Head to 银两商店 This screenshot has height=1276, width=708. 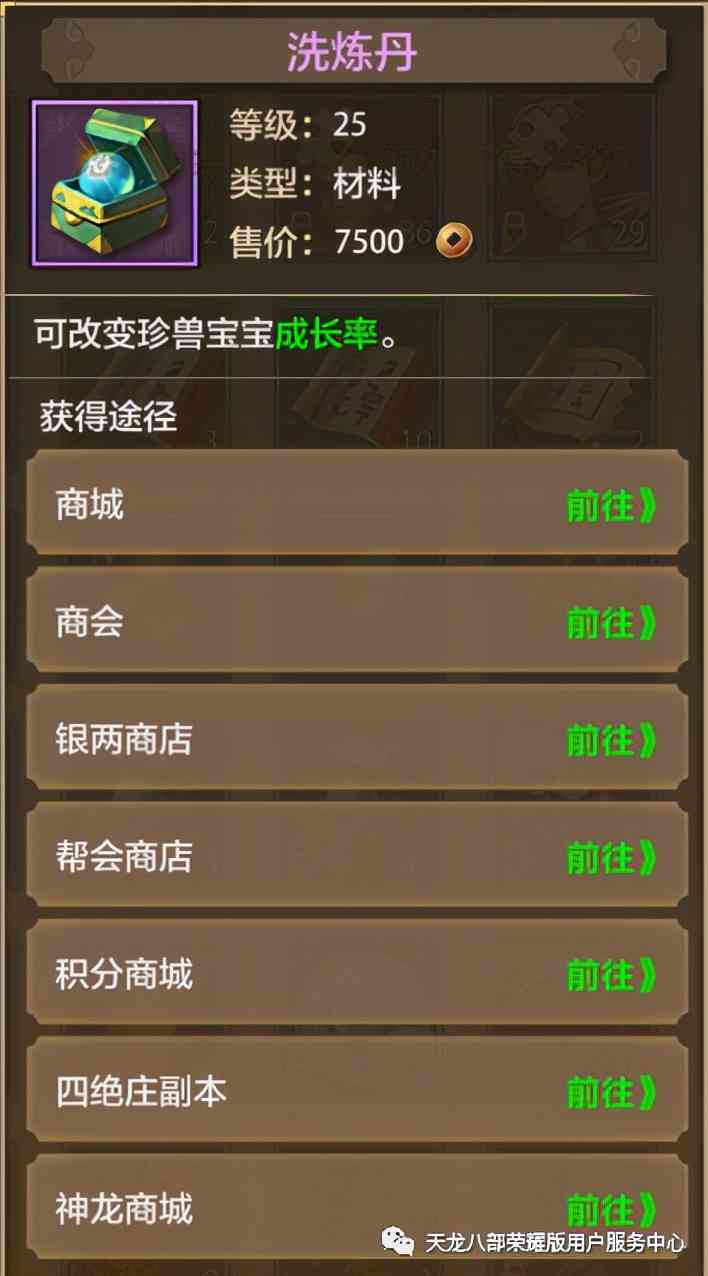tap(611, 741)
